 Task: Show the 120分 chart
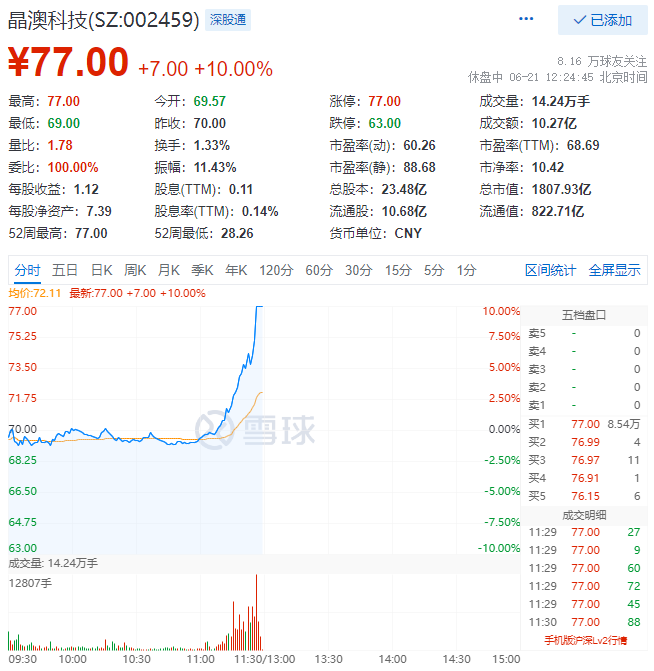[x=276, y=270]
